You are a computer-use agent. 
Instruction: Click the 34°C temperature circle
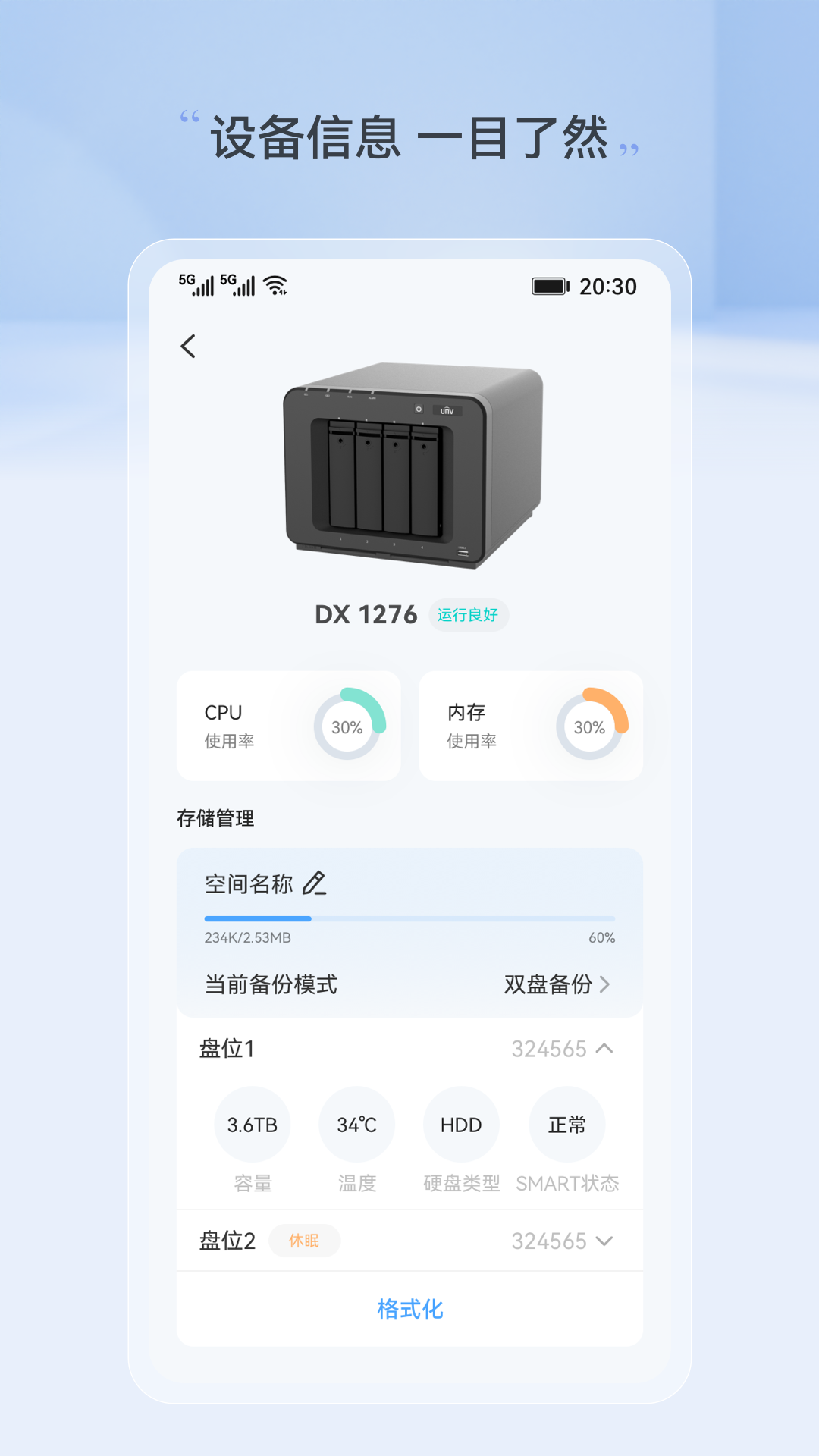(x=356, y=1124)
